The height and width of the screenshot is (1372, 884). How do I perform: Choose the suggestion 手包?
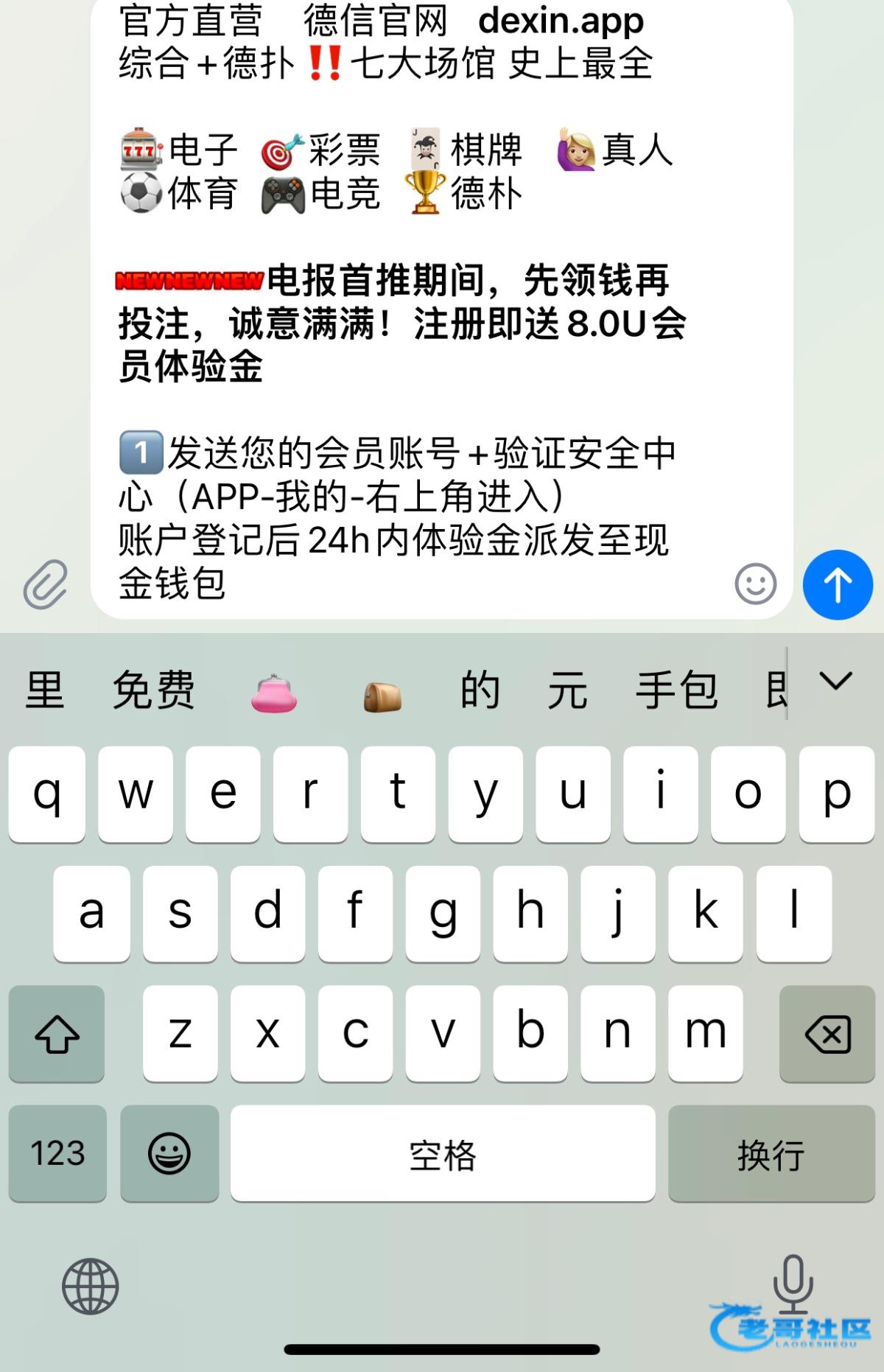click(x=676, y=690)
